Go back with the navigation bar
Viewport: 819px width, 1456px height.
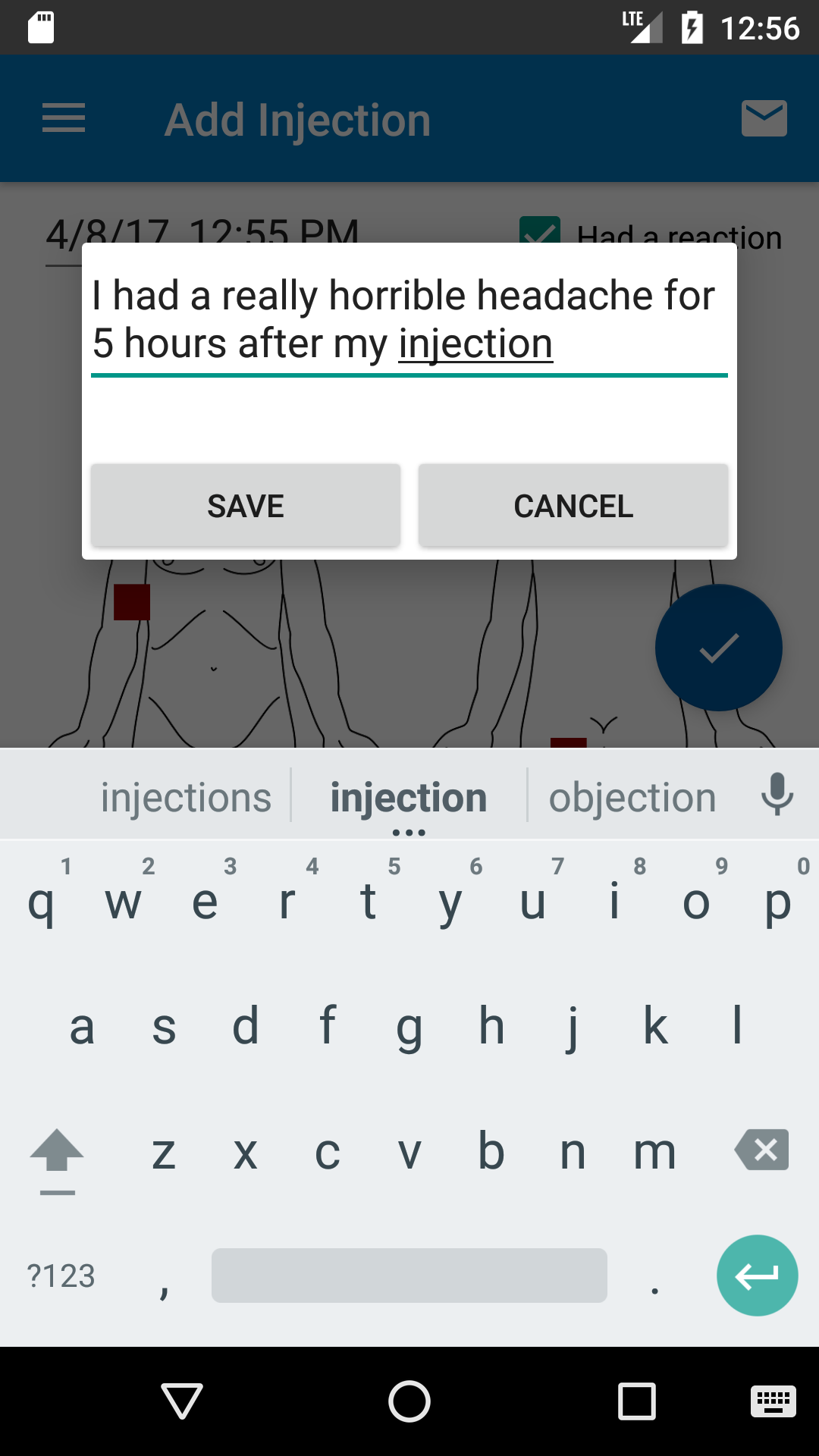click(182, 1400)
